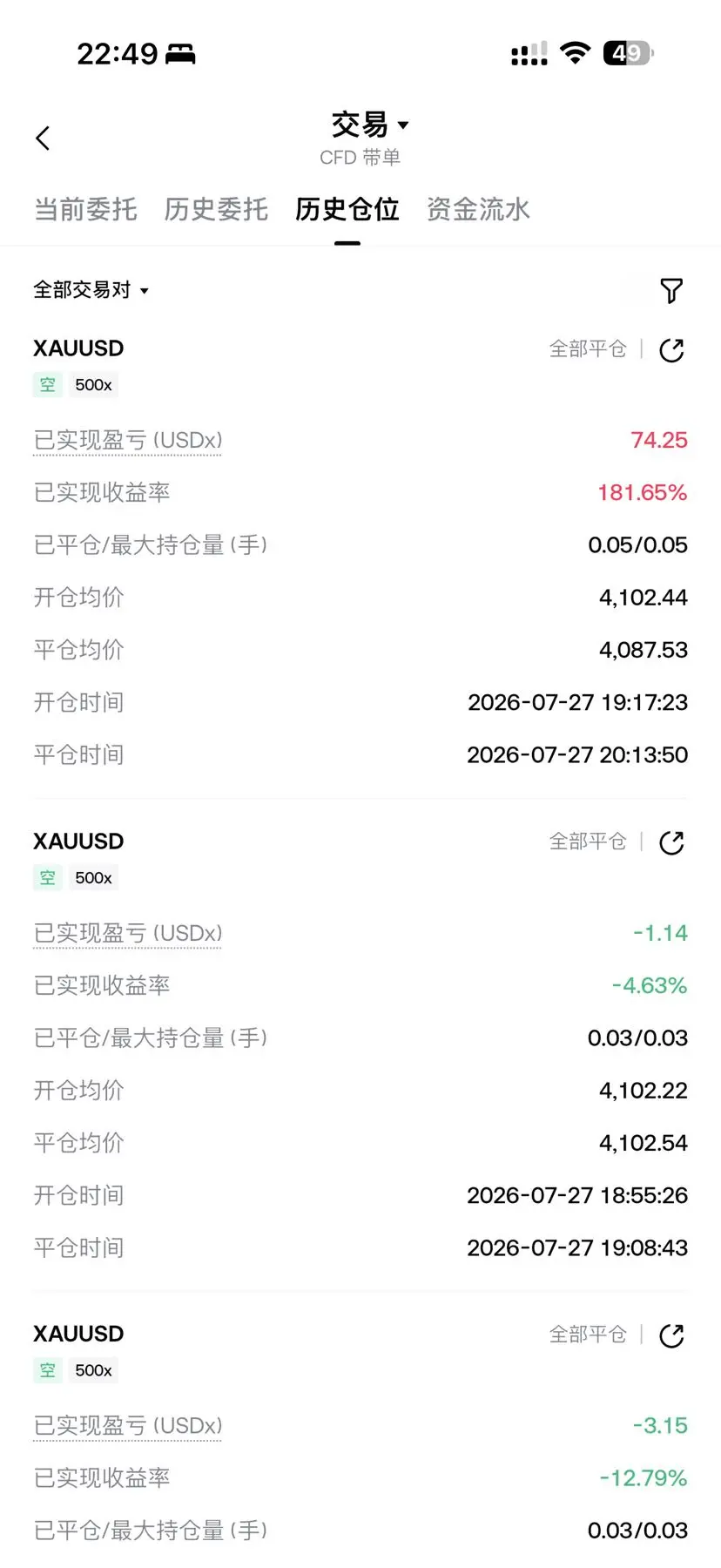721x1568 pixels.
Task: Open the 交易 dropdown in the header
Action: 370,125
